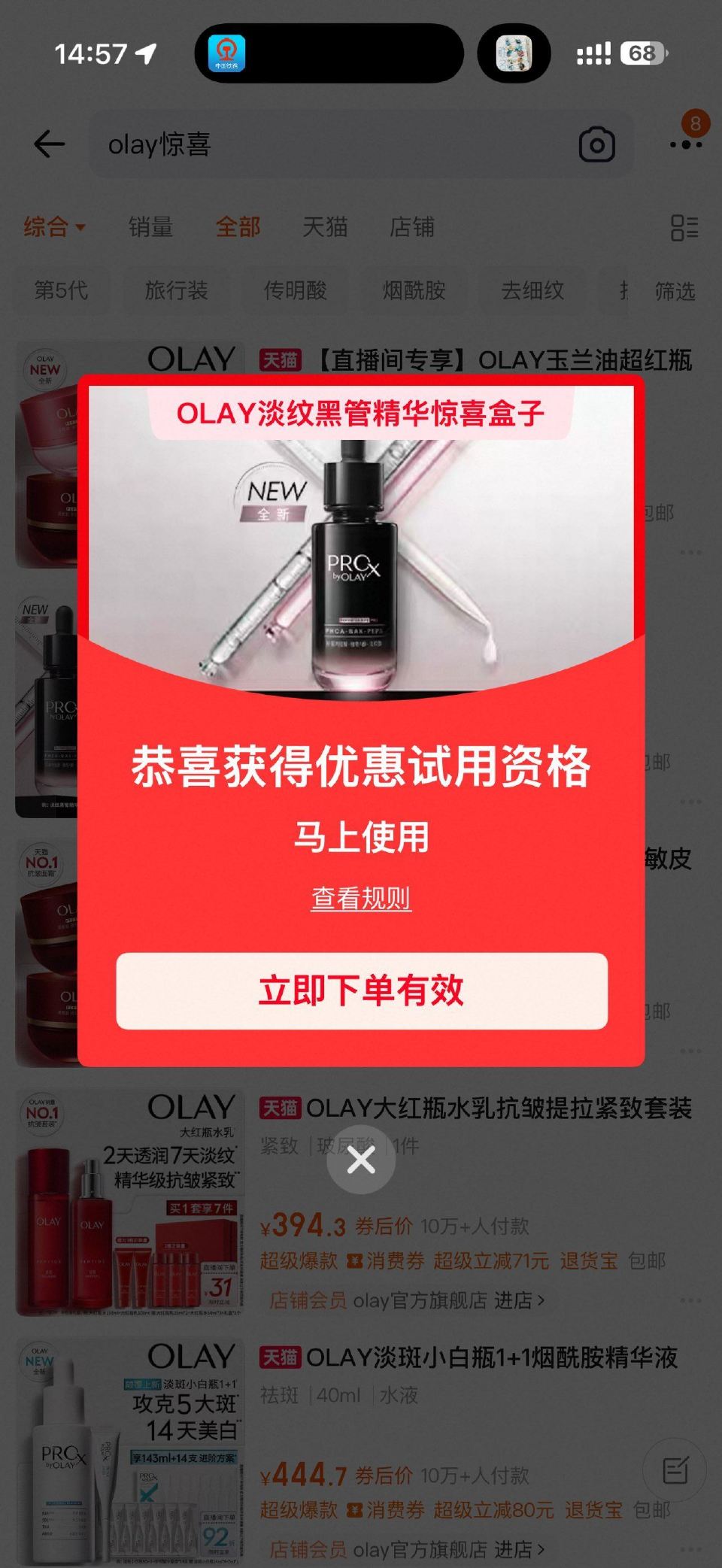Activate the 去细纹 filter chip
The width and height of the screenshot is (722, 1568).
pyautogui.click(x=534, y=291)
